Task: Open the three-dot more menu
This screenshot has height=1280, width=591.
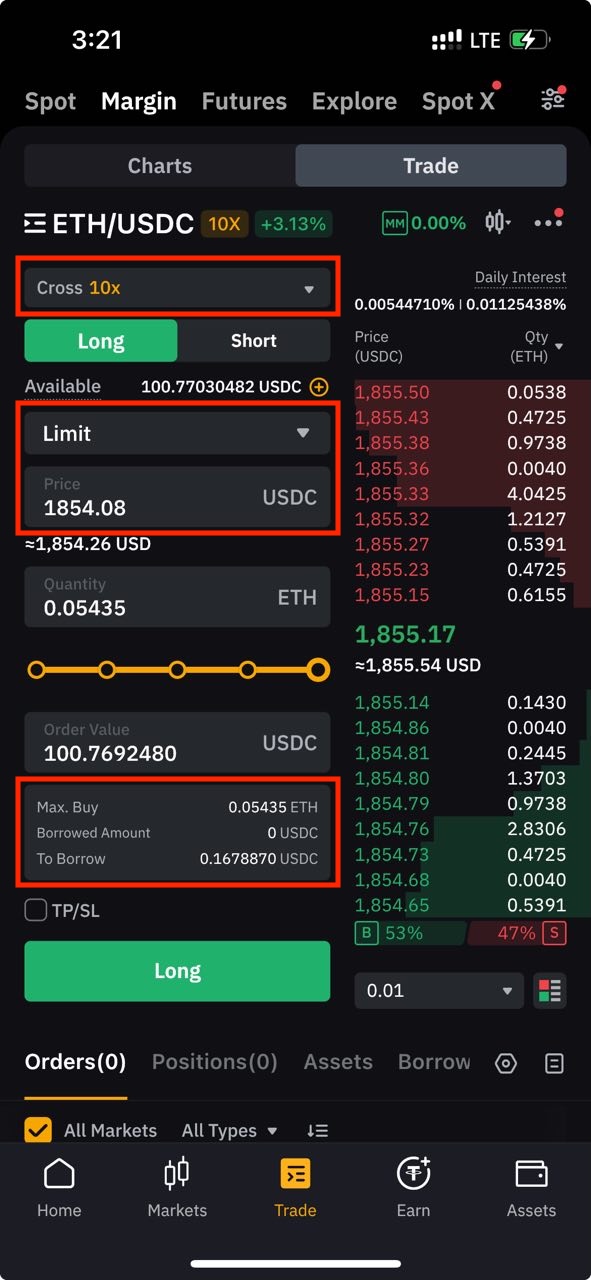Action: (x=548, y=222)
